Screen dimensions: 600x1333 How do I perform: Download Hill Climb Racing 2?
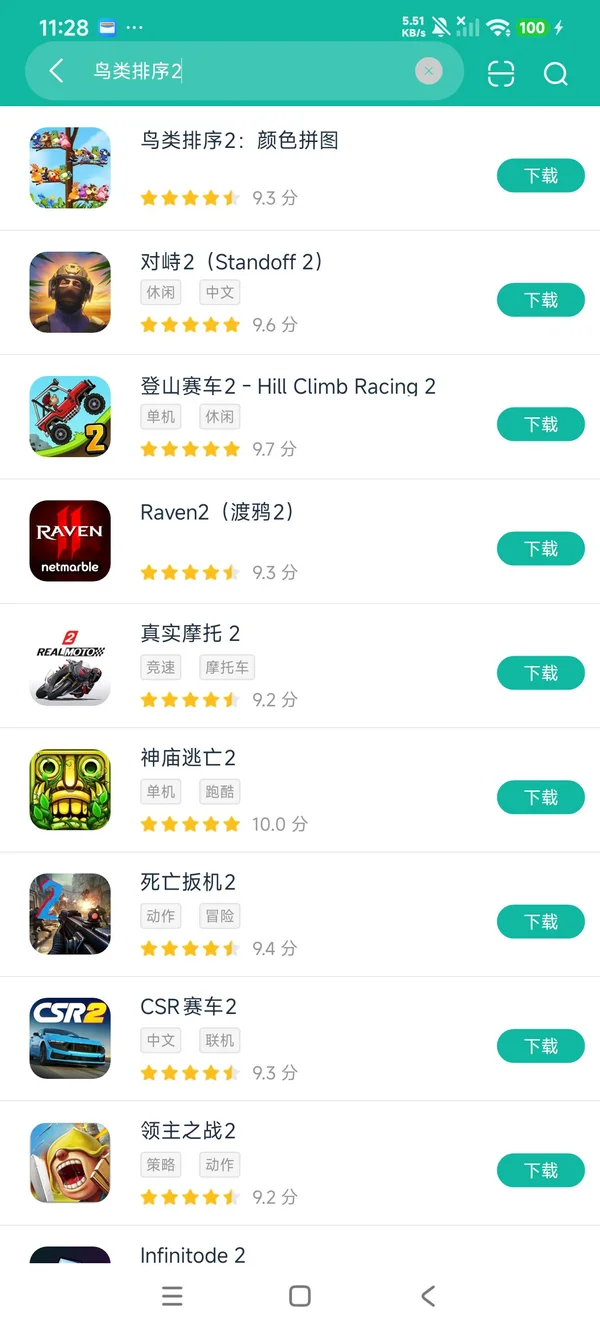(540, 425)
